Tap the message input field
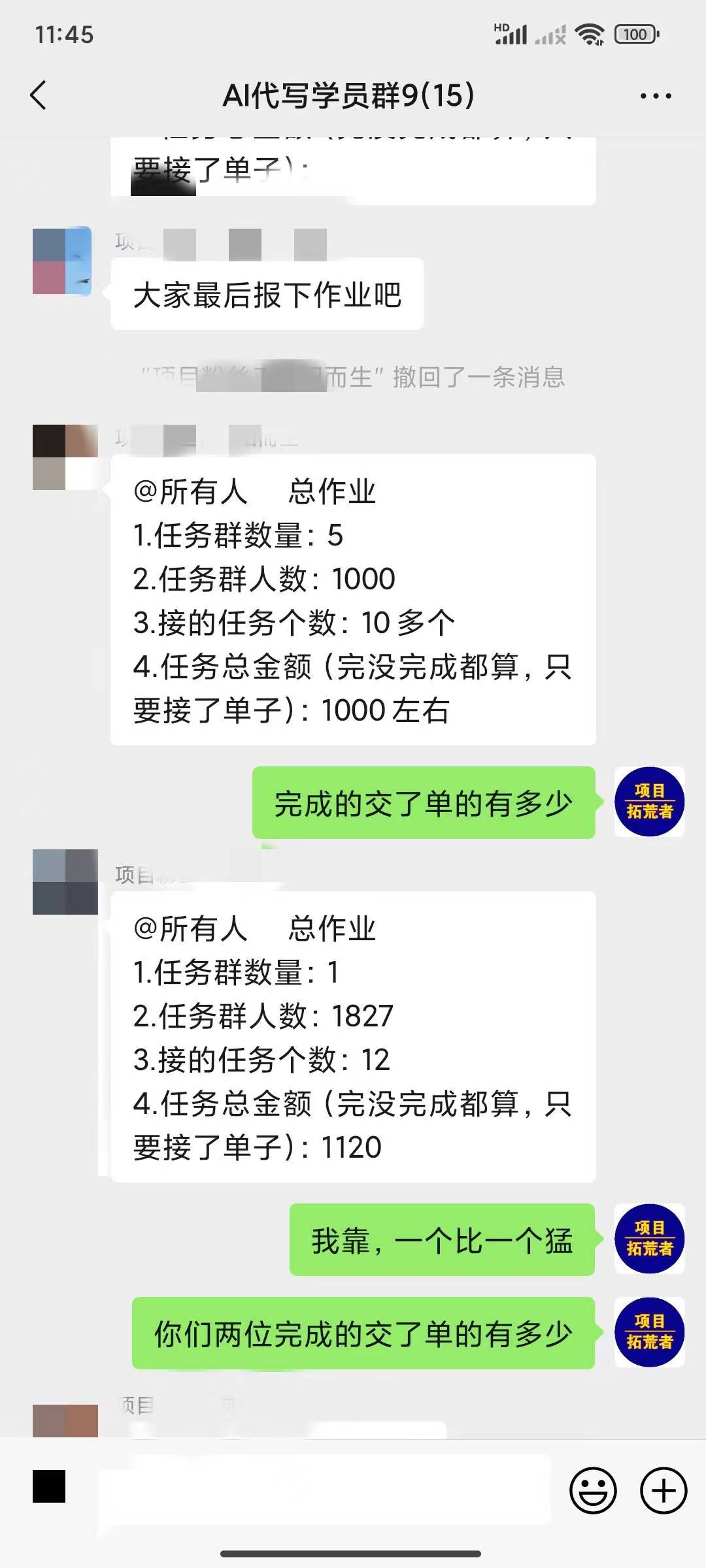 click(x=324, y=1490)
